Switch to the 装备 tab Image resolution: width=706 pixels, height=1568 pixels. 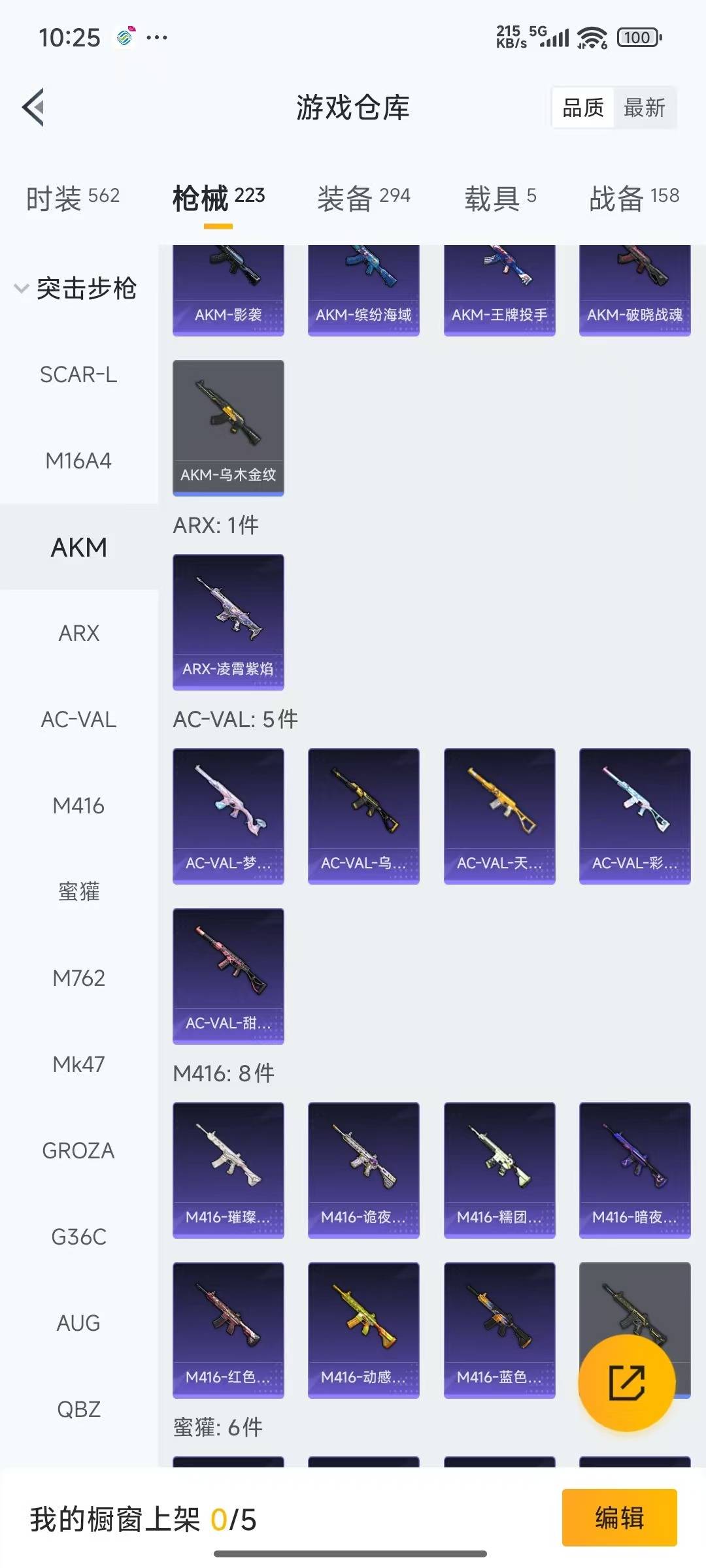[363, 197]
